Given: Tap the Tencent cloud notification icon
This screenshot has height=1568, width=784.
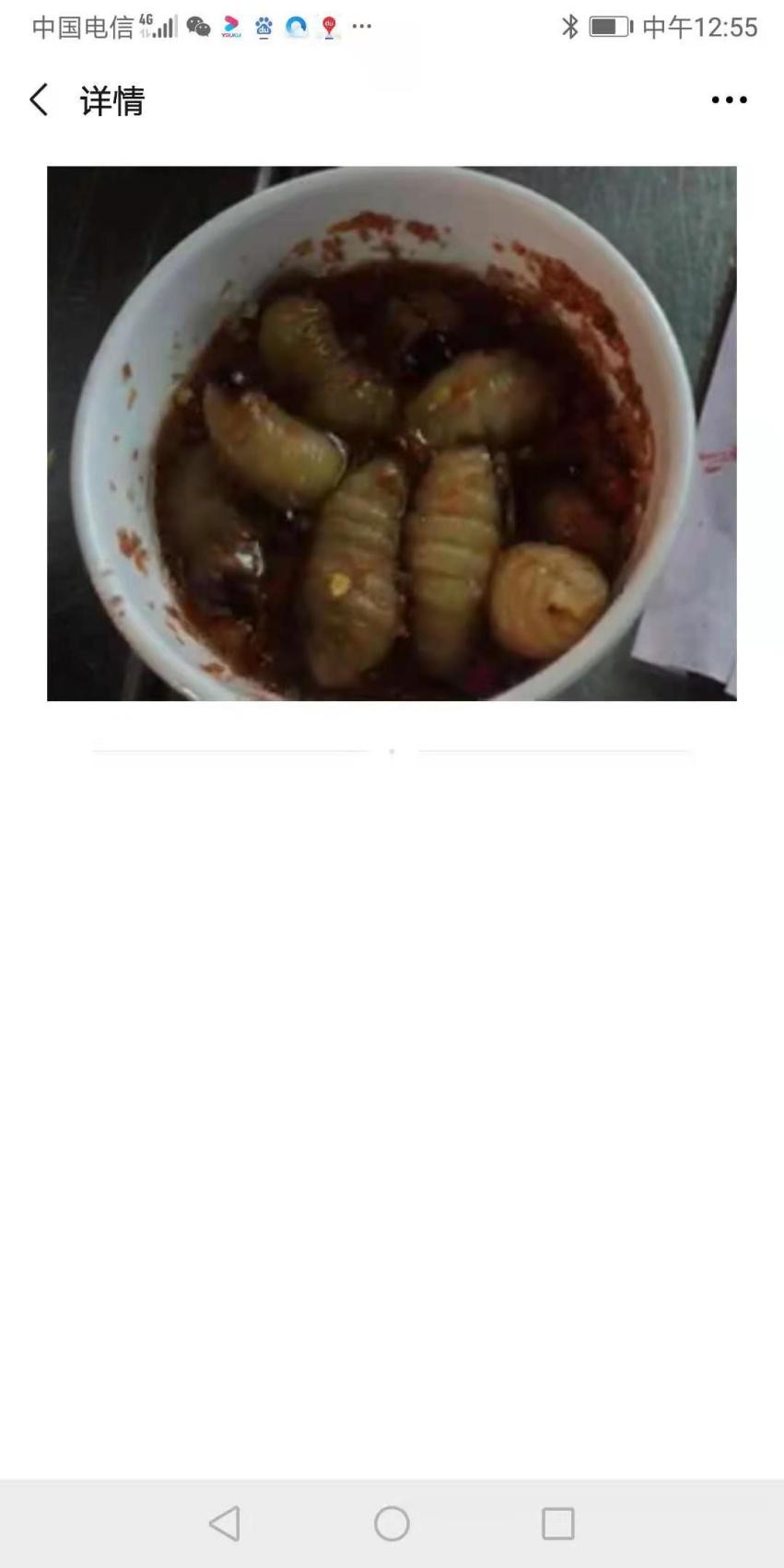Looking at the screenshot, I should [x=296, y=27].
